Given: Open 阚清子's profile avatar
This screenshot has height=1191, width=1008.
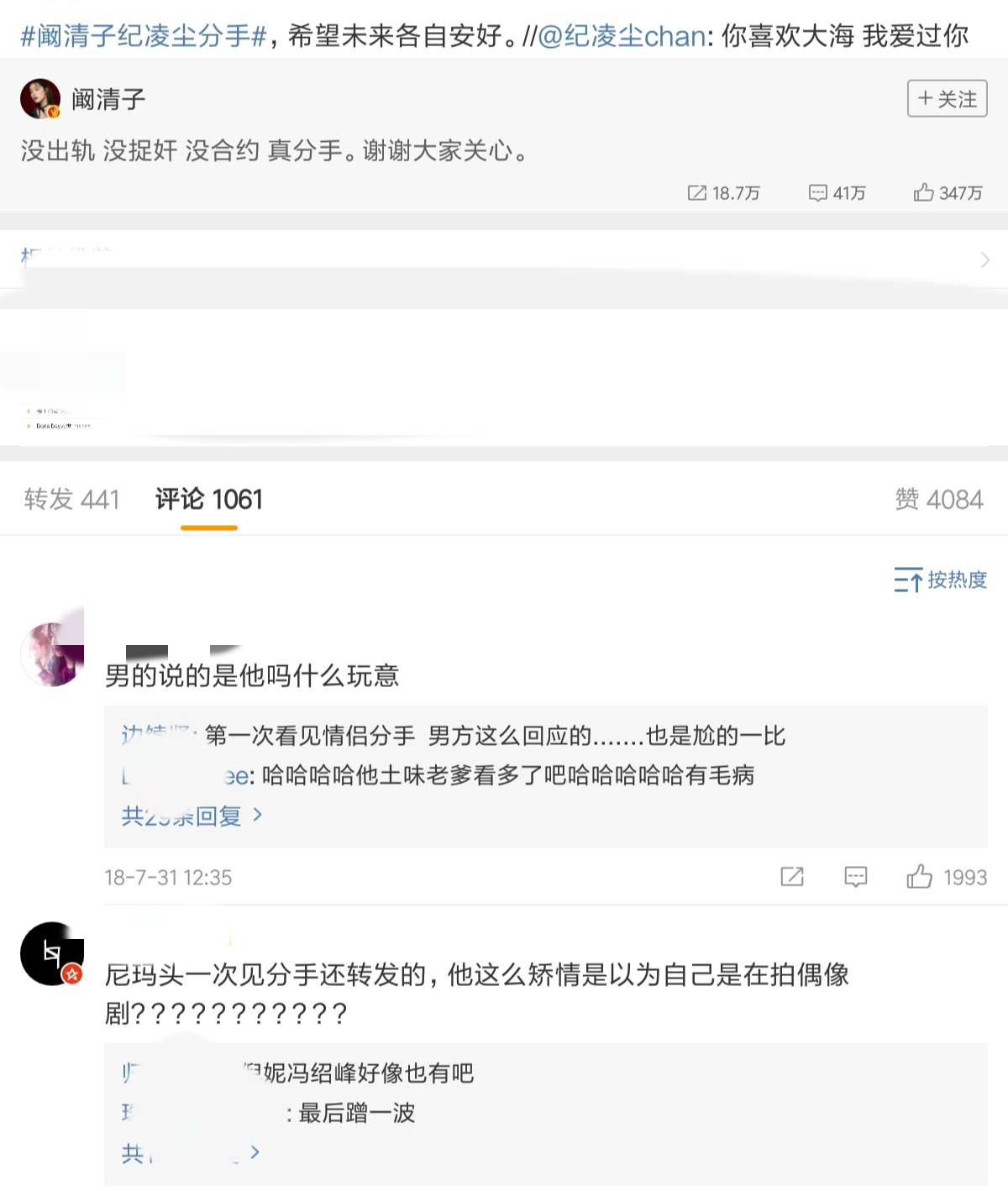Looking at the screenshot, I should pyautogui.click(x=40, y=99).
